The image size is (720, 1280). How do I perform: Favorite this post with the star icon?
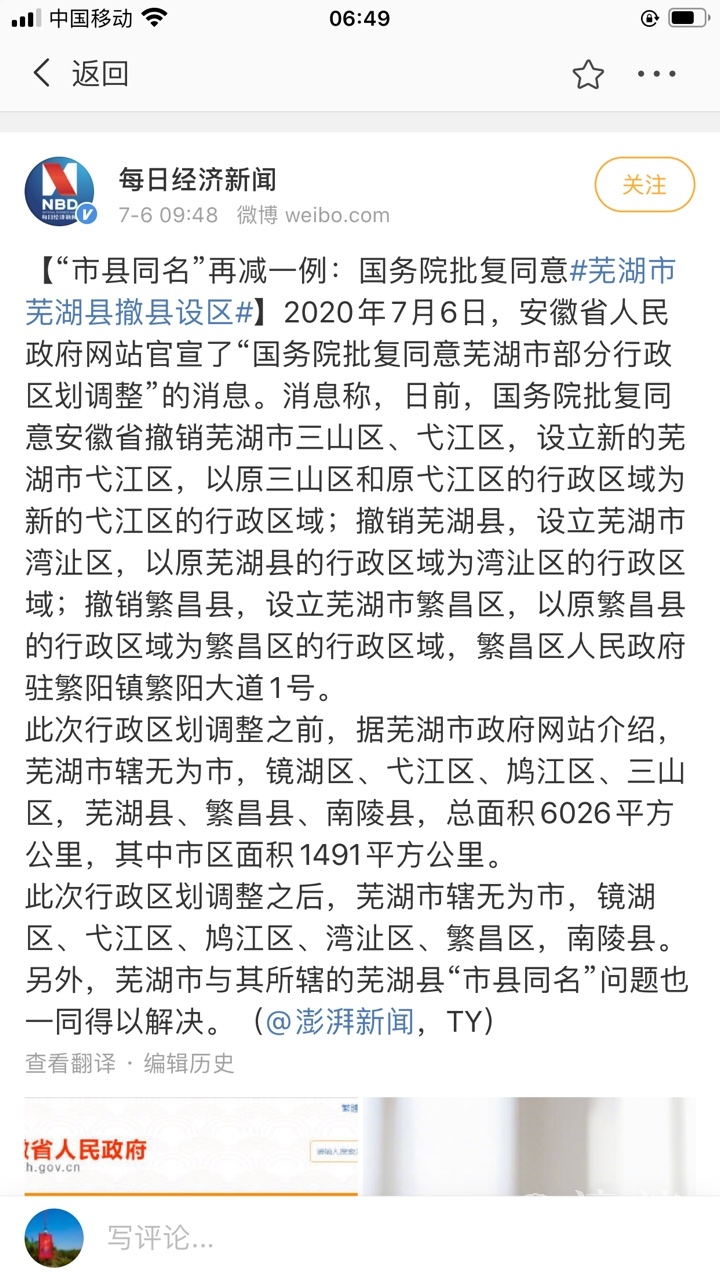[x=588, y=74]
